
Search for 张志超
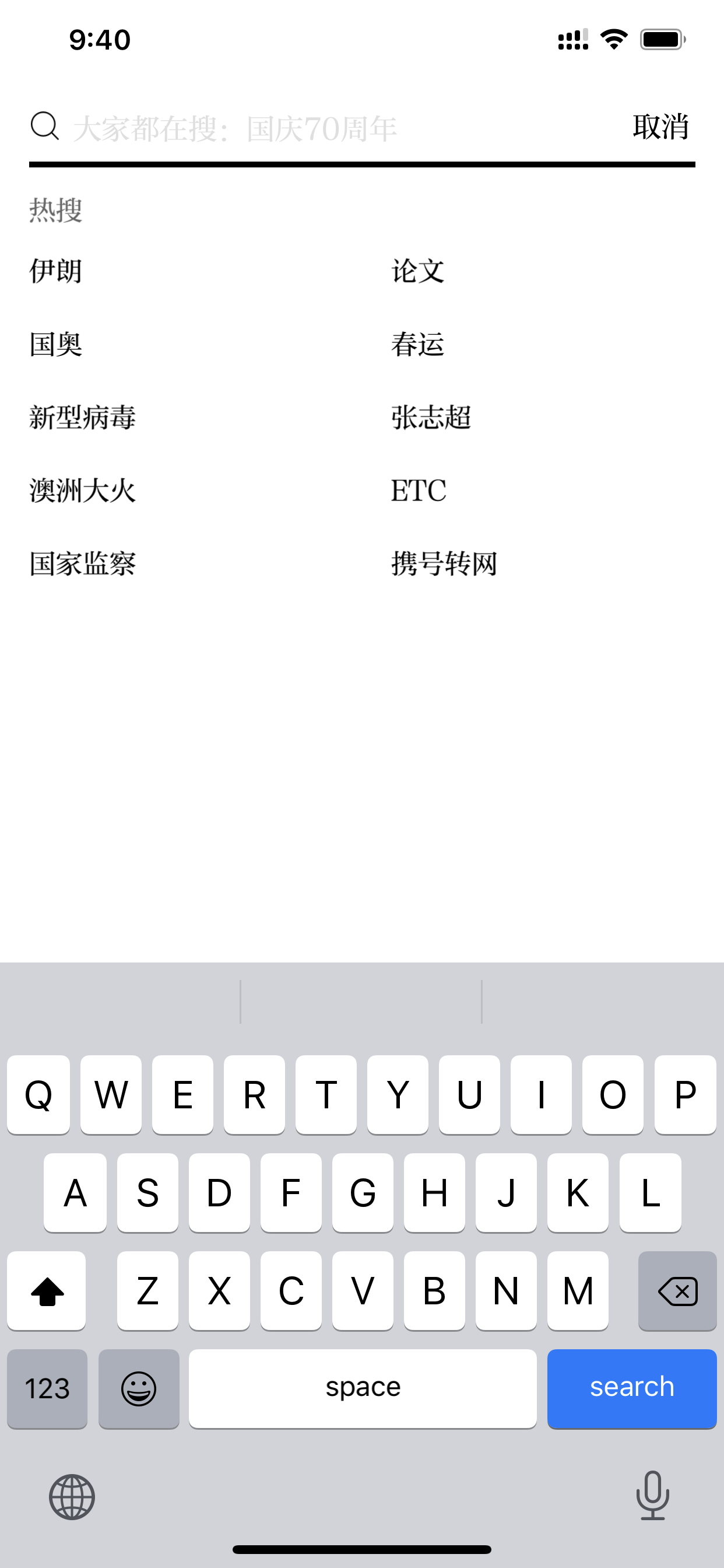click(x=431, y=418)
